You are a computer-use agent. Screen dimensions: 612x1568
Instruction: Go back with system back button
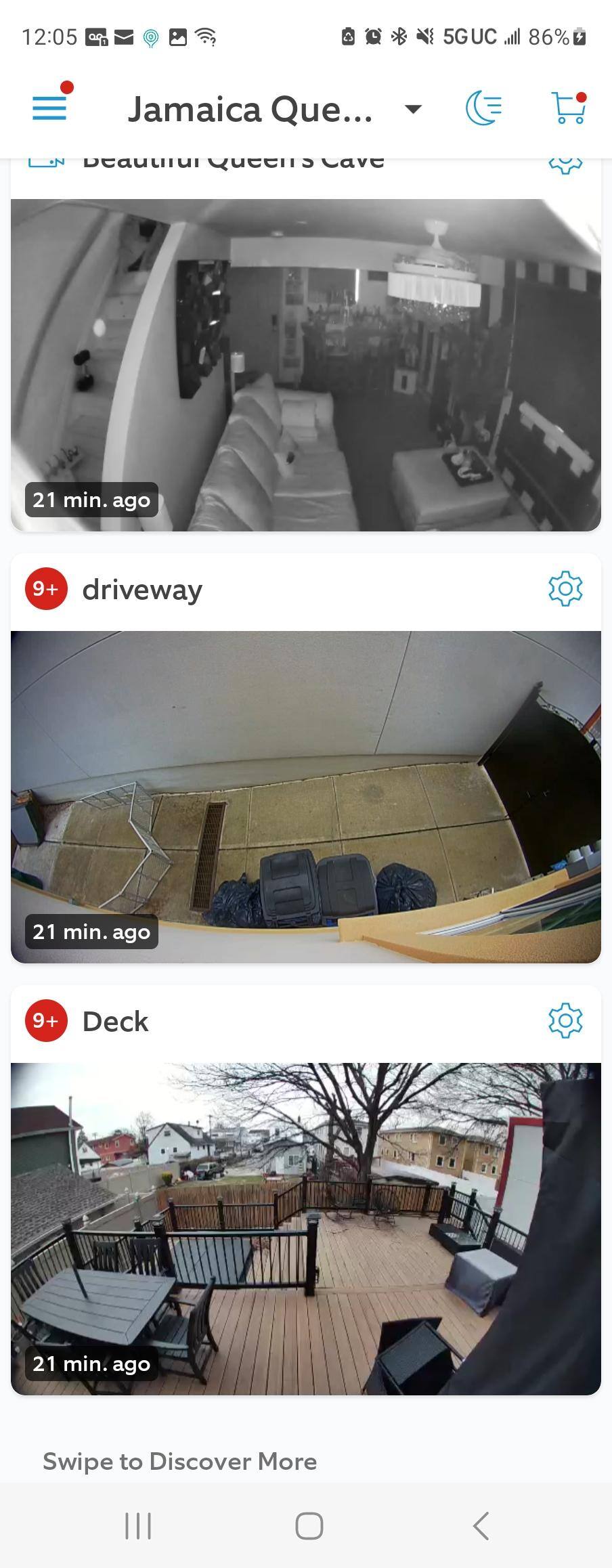click(481, 1526)
